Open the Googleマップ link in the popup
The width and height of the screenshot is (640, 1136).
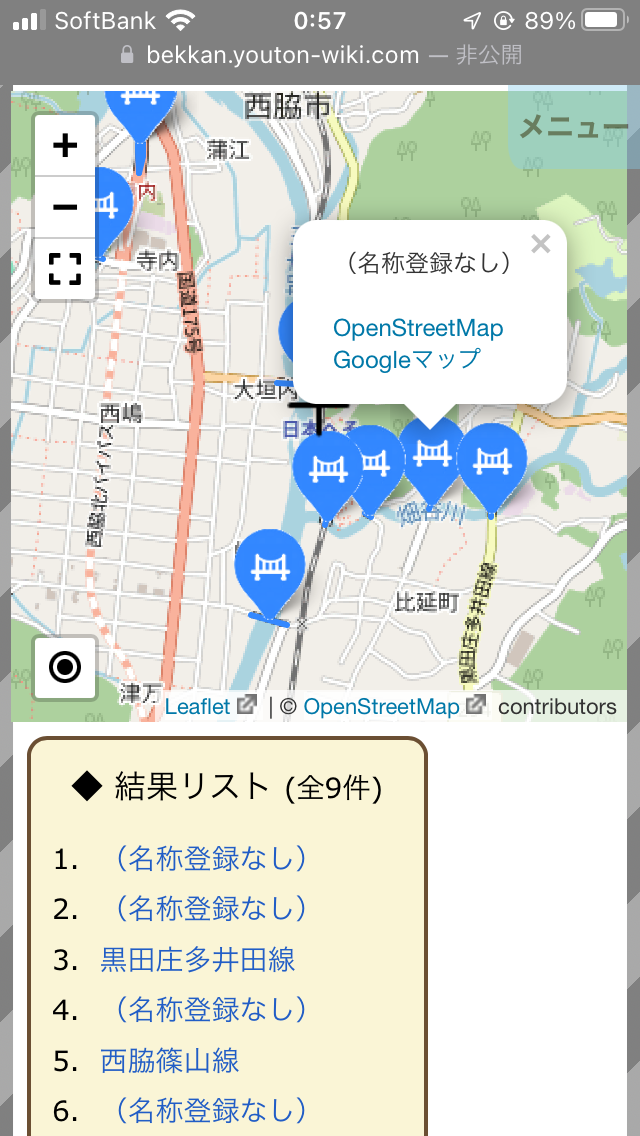[x=406, y=360]
